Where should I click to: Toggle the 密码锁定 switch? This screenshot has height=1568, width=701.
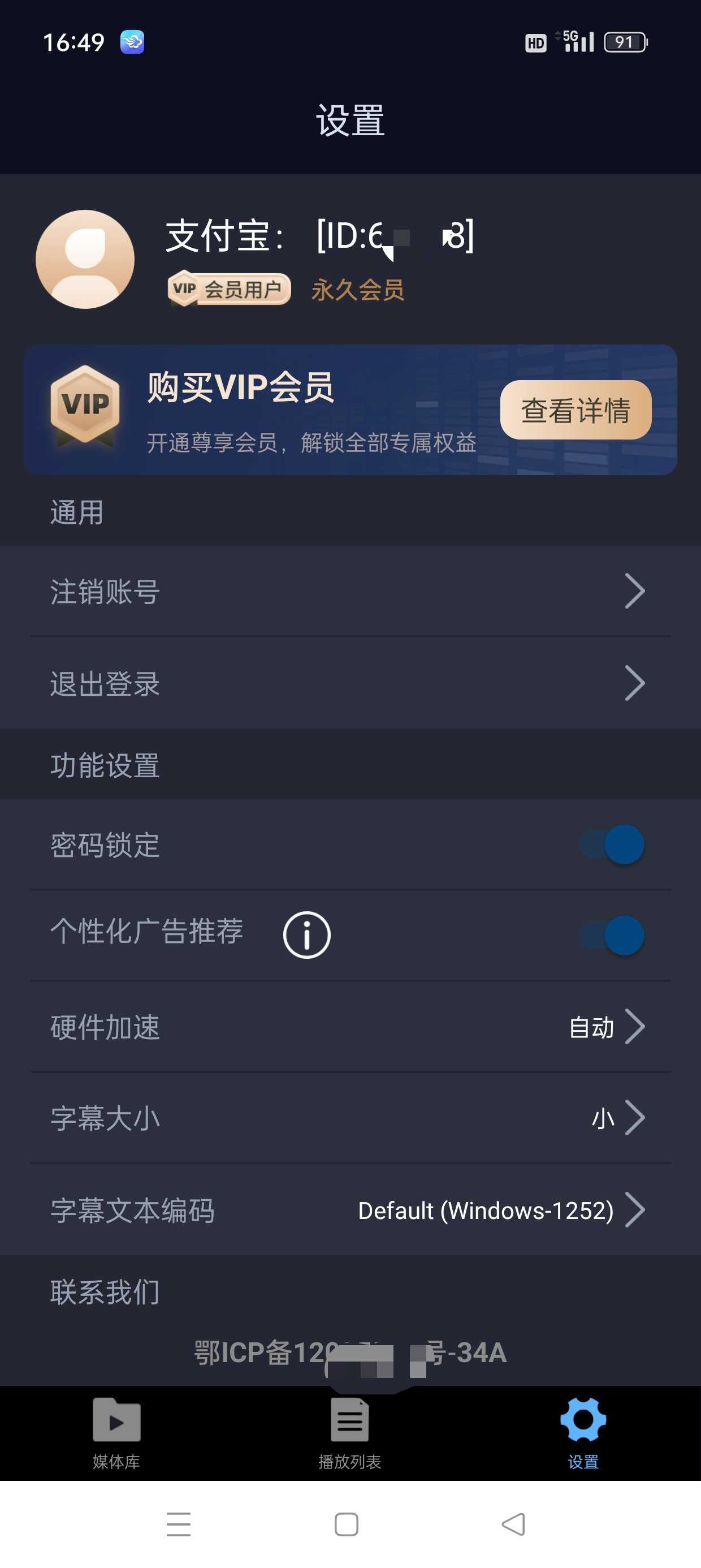[613, 845]
